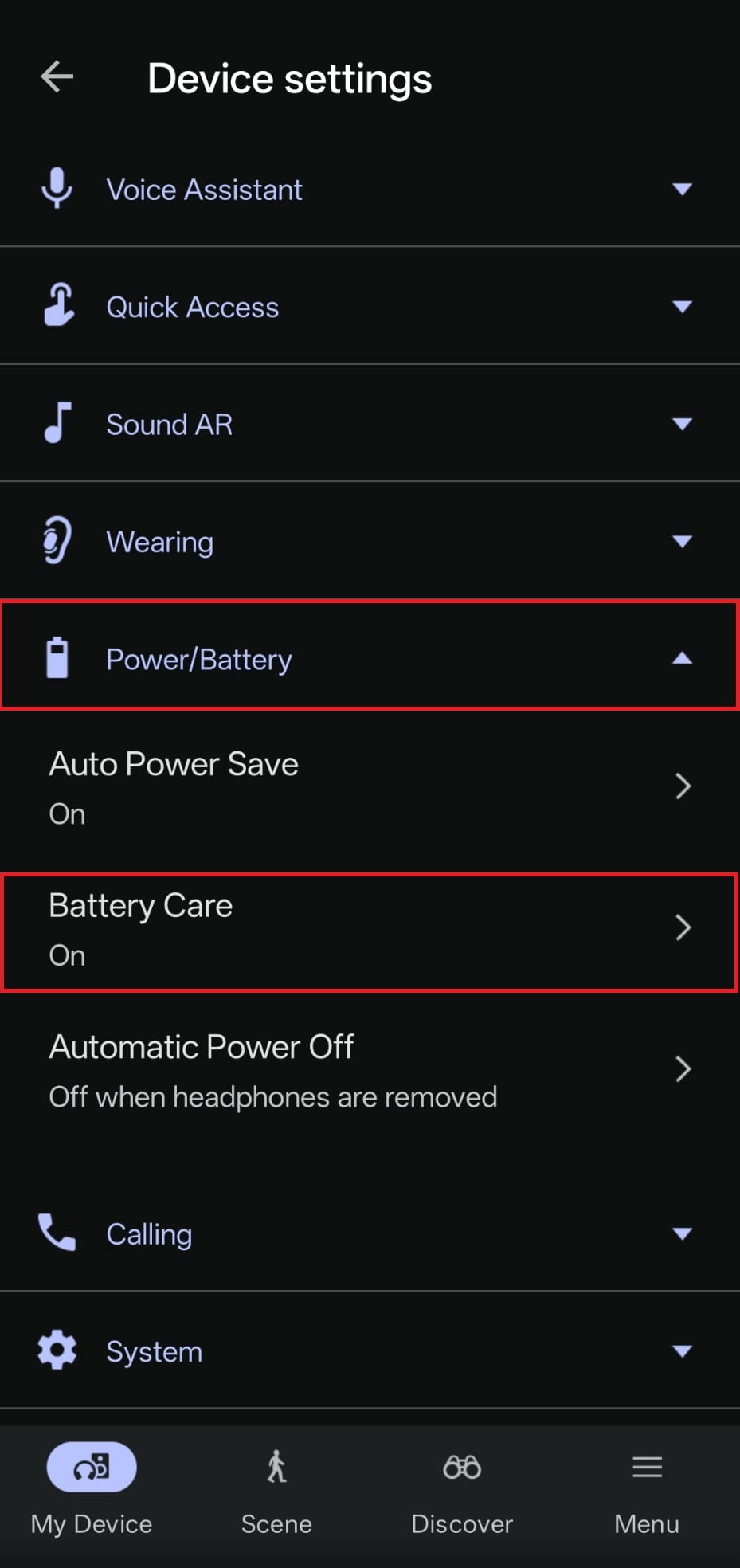740x1568 pixels.
Task: Collapse the Power/Battery section
Action: (370, 658)
